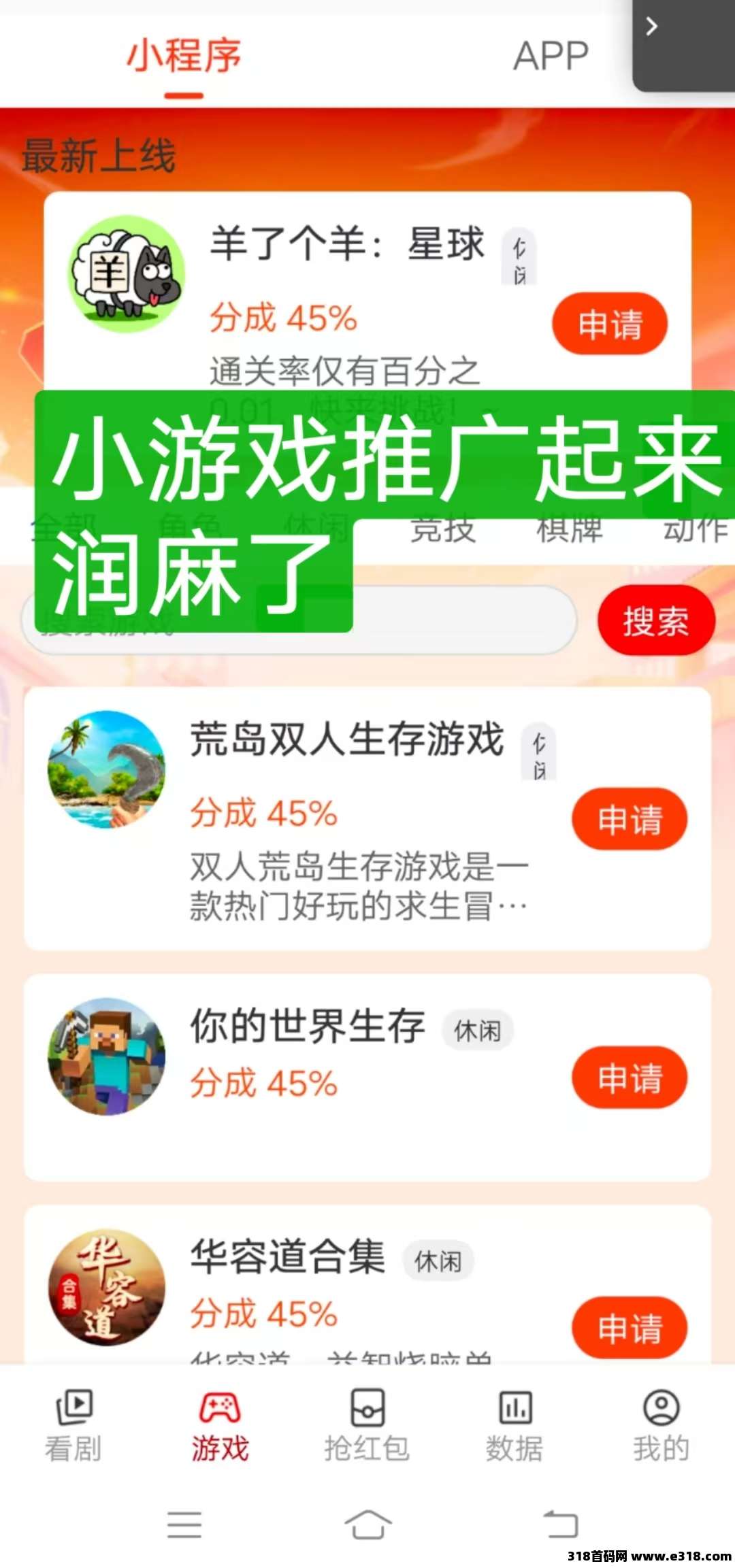Viewport: 735px width, 1568px height.
Task: Apply for 荒岛双人生存游戏
Action: [630, 819]
